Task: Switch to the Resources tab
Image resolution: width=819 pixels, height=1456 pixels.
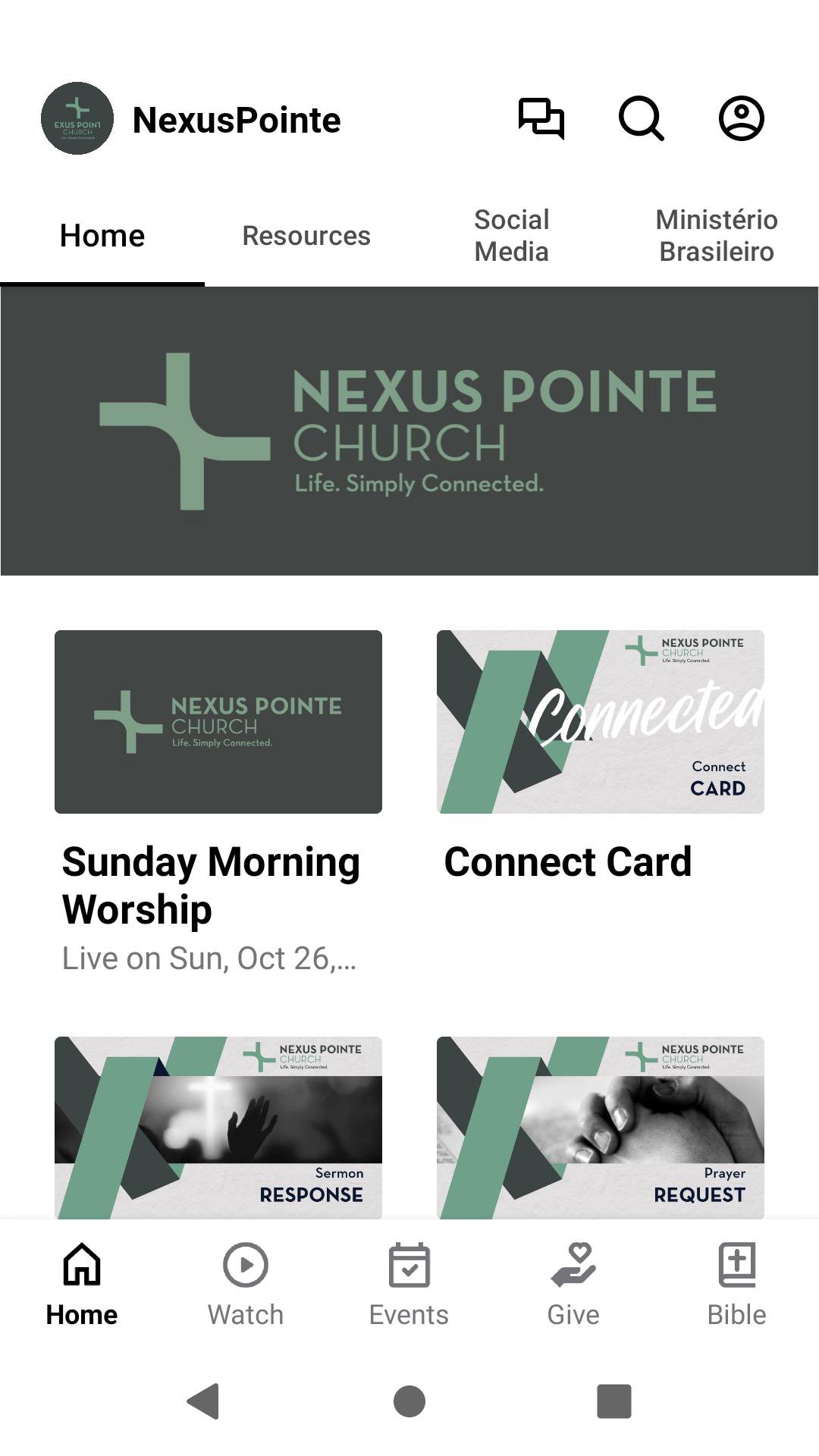Action: pos(306,236)
